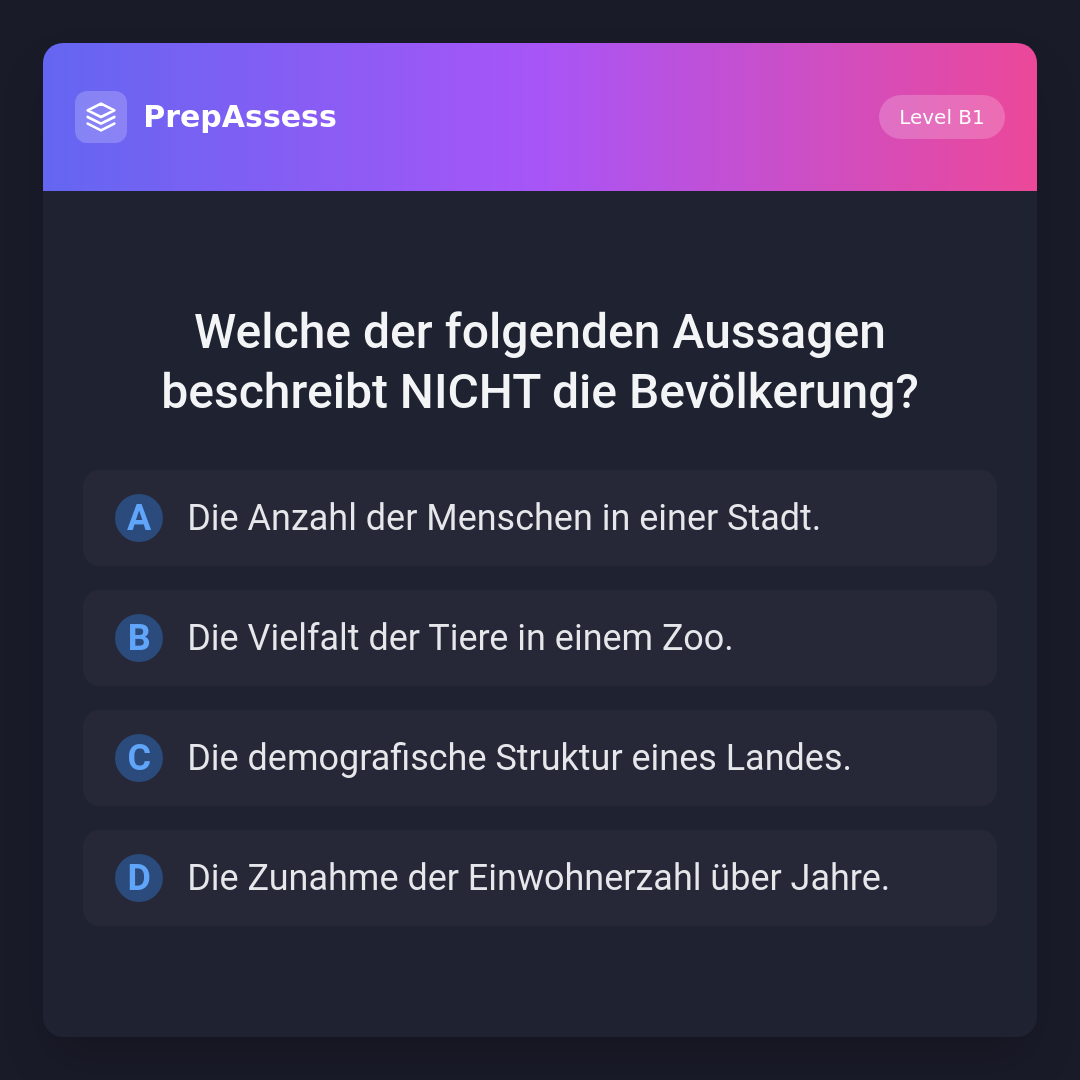1080x1080 pixels.
Task: Mark option D, Zunahme der Einwohnerzahl
Action: point(540,878)
